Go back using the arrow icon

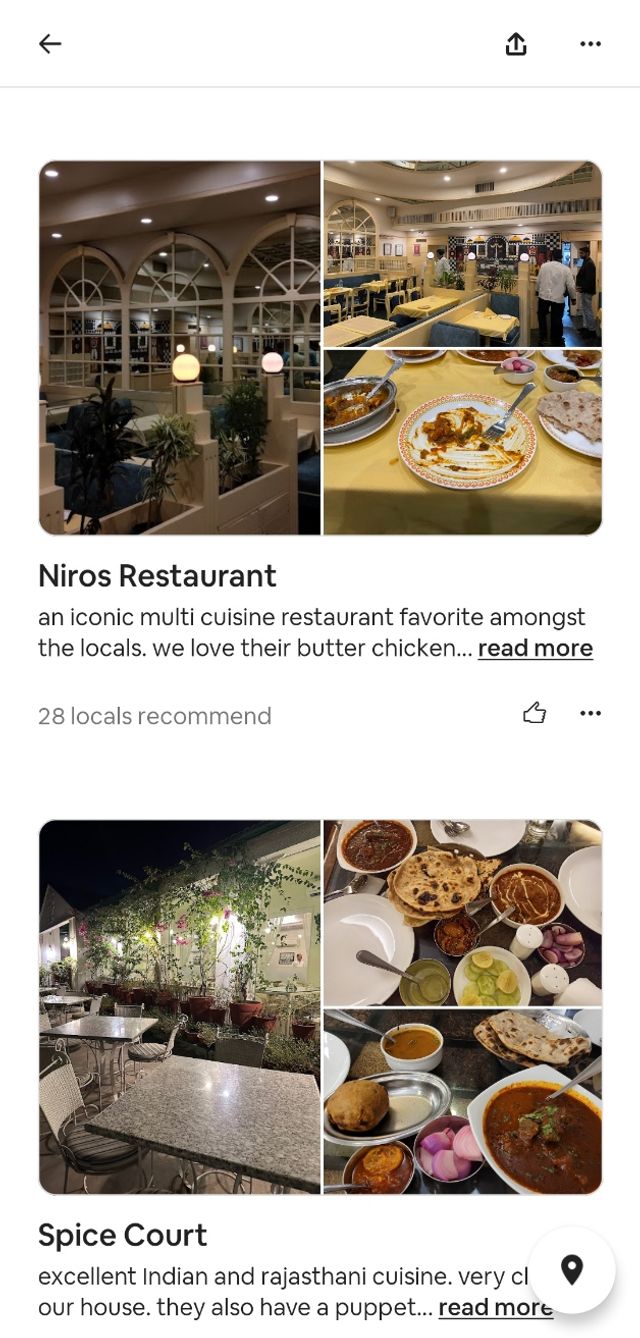50,44
